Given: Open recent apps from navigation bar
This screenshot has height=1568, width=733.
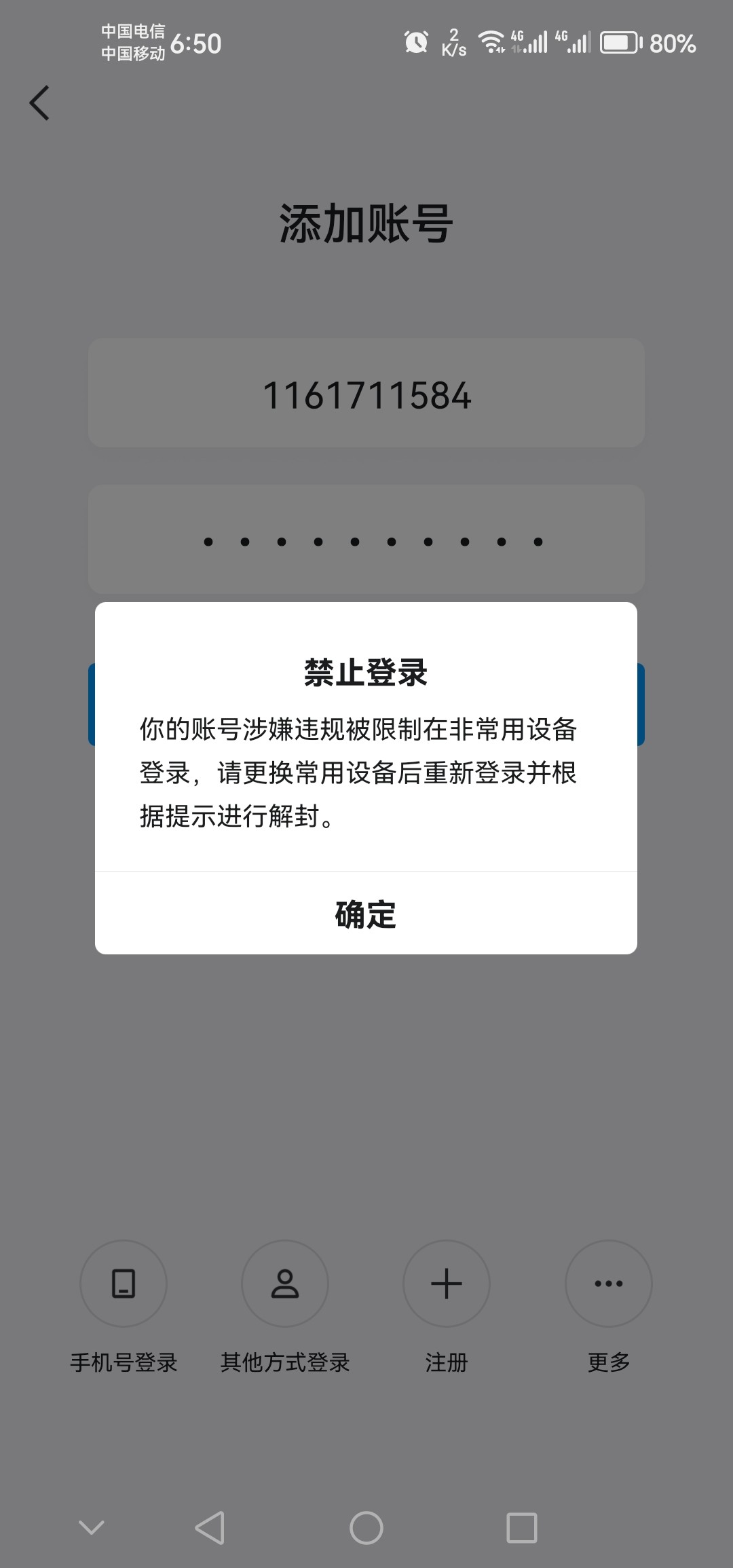Looking at the screenshot, I should coord(521,1528).
